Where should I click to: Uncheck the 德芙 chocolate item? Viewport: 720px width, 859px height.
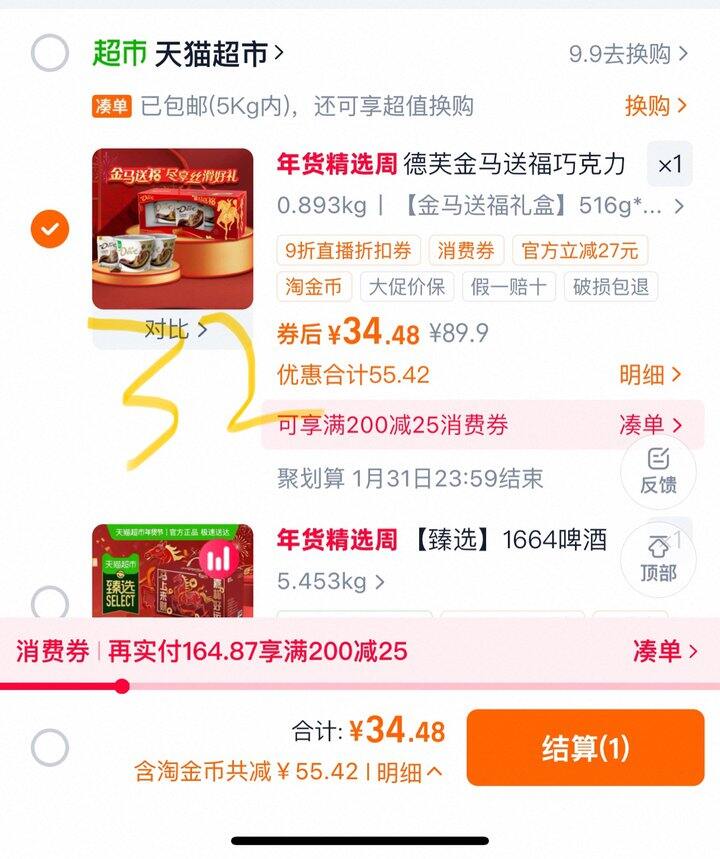tap(50, 230)
